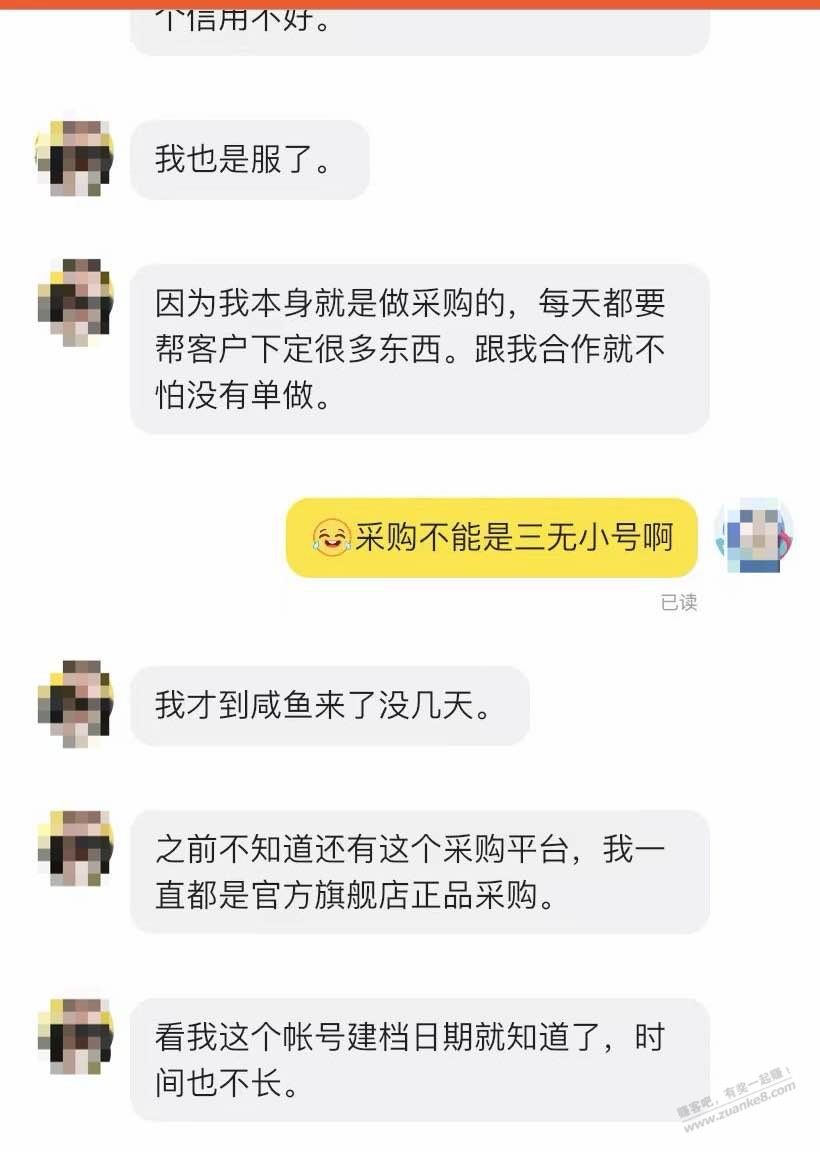
Task: Open the avatar next to "看我这个帐号建档日期就知道了"
Action: click(x=75, y=1036)
